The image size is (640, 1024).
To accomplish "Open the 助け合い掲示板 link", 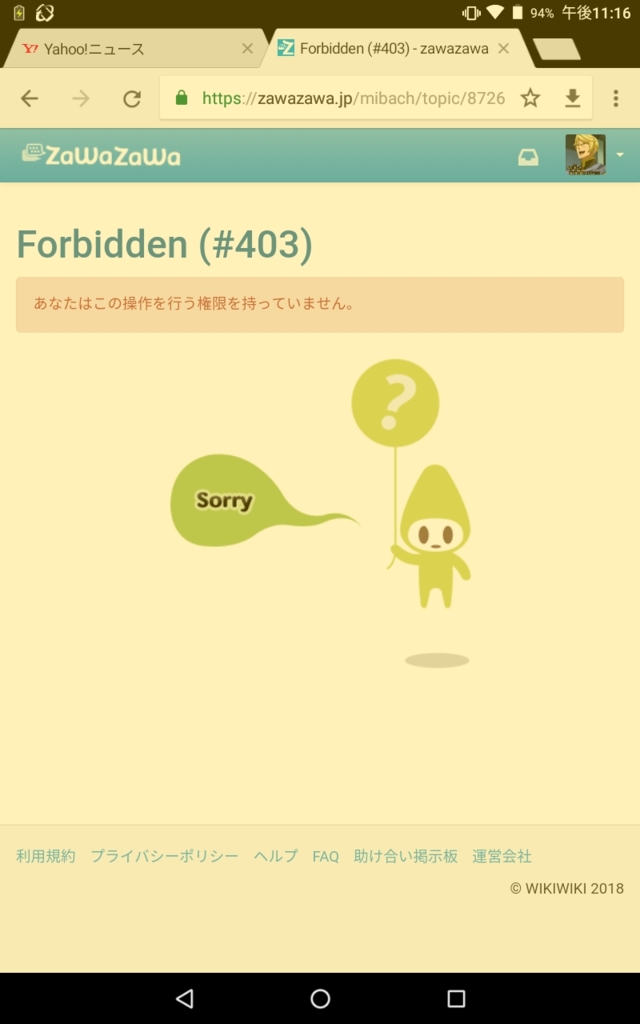I will 406,856.
